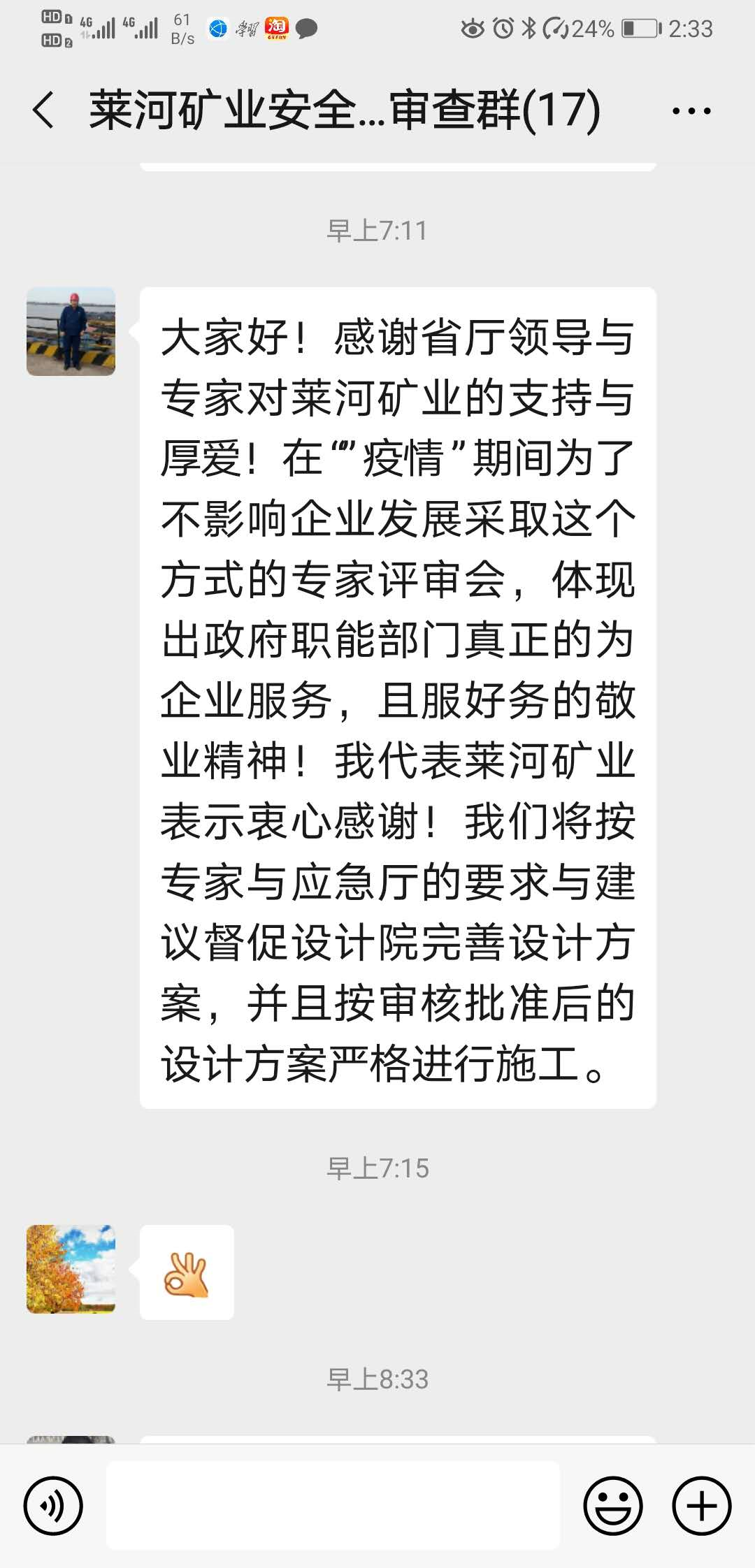Open the emoji picker
755x1568 pixels.
pos(613,1507)
